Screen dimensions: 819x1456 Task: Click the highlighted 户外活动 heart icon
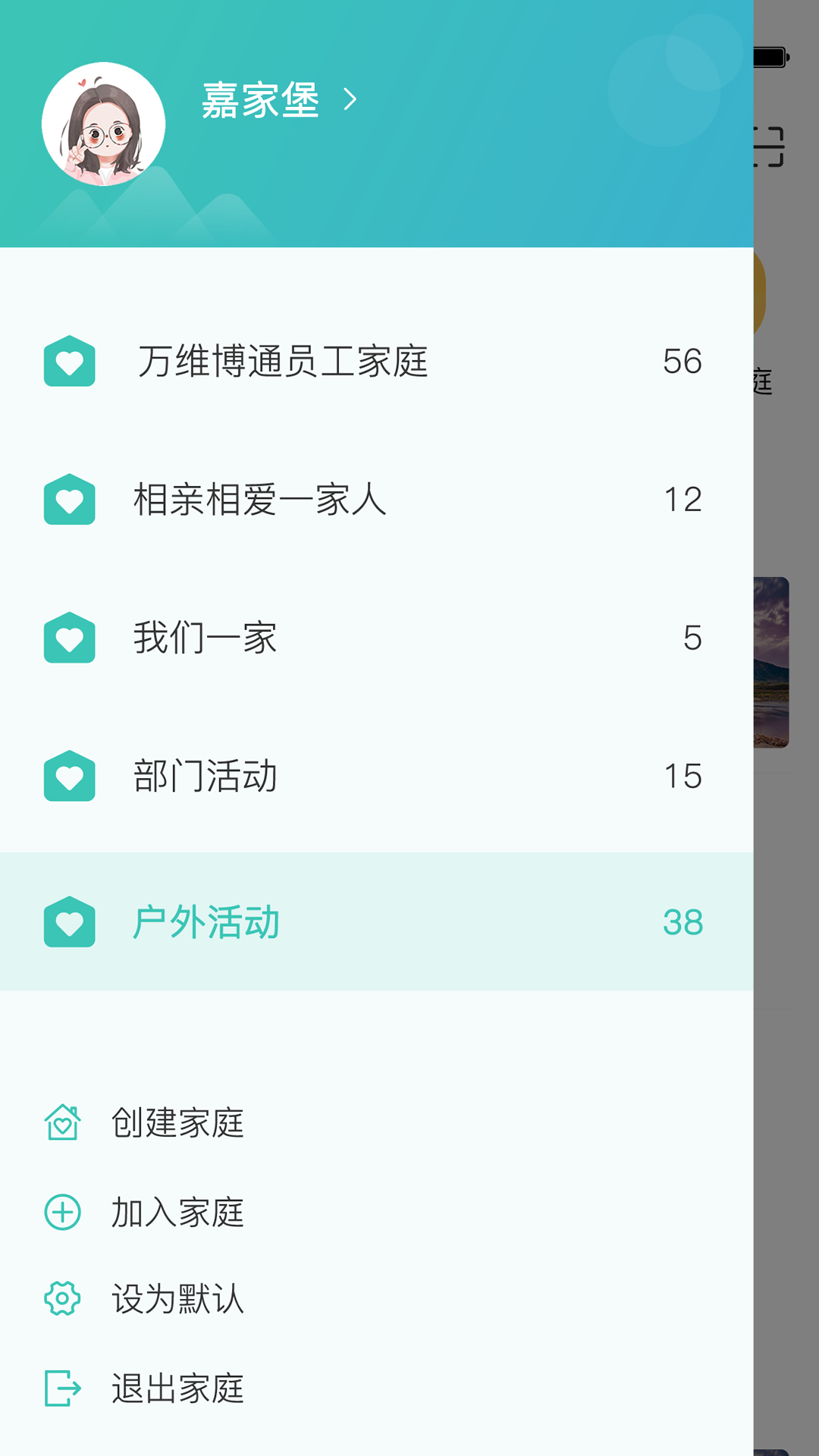click(x=70, y=922)
